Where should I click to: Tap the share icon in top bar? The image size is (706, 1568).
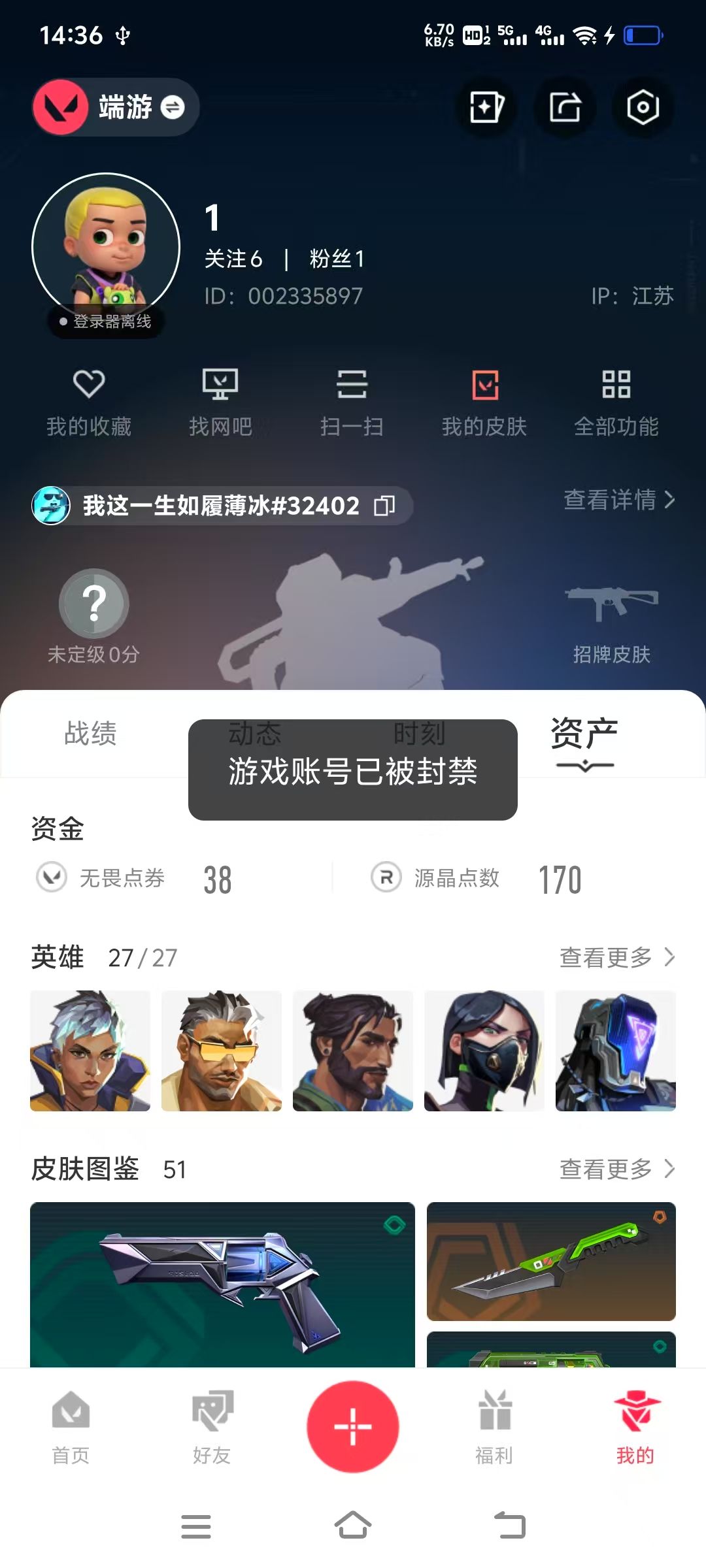[x=565, y=107]
